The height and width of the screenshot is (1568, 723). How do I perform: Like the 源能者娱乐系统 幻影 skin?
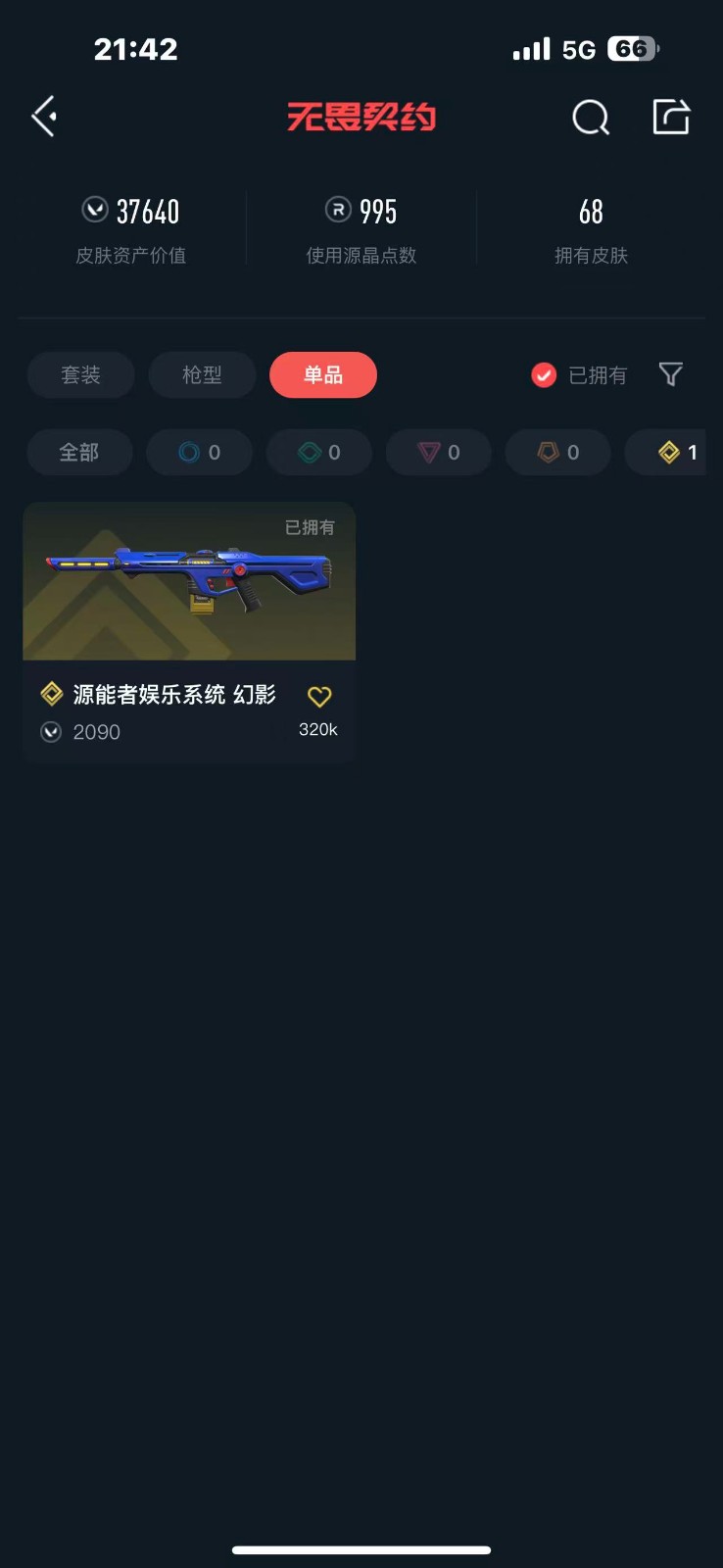pos(319,697)
